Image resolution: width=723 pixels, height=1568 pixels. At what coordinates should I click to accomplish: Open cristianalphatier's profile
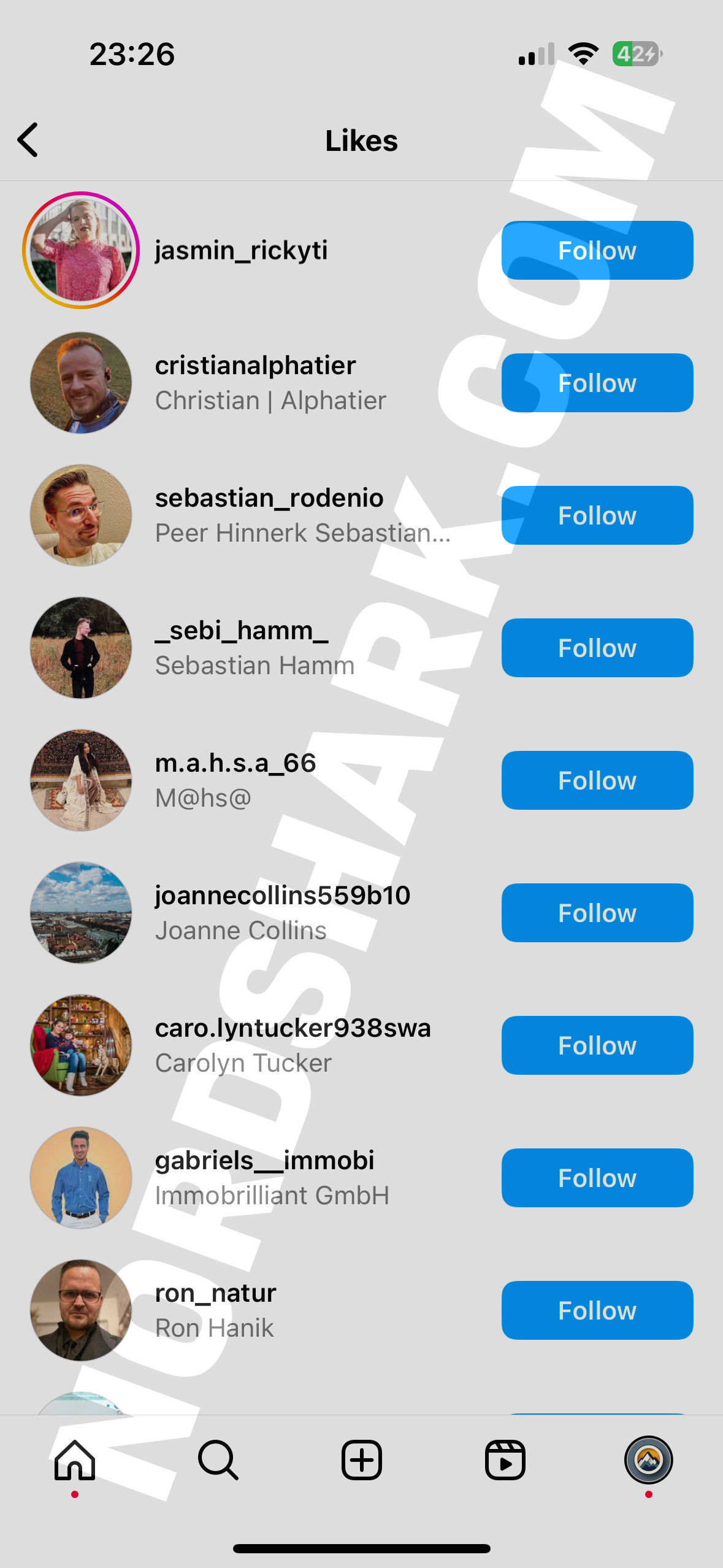coord(255,366)
